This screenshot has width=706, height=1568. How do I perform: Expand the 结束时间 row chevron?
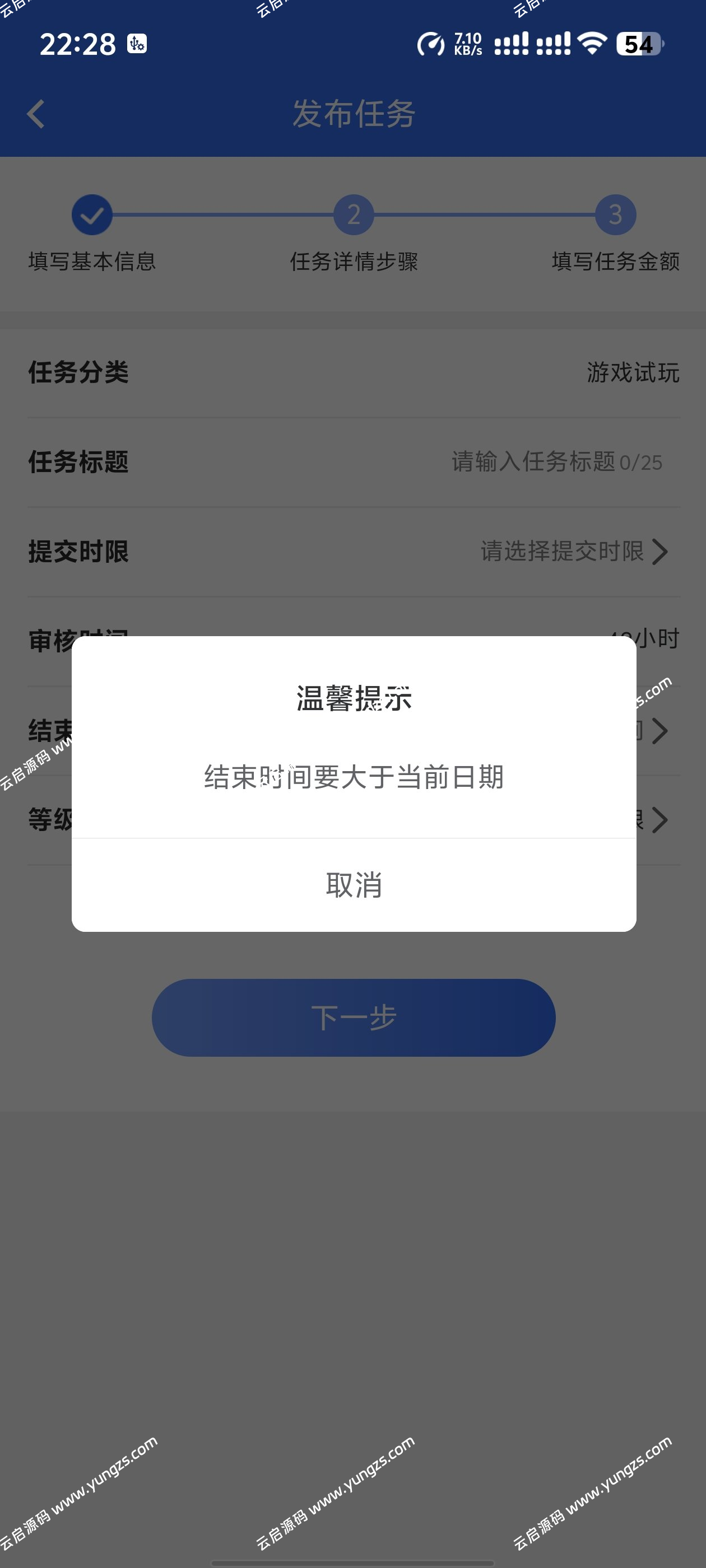point(659,731)
